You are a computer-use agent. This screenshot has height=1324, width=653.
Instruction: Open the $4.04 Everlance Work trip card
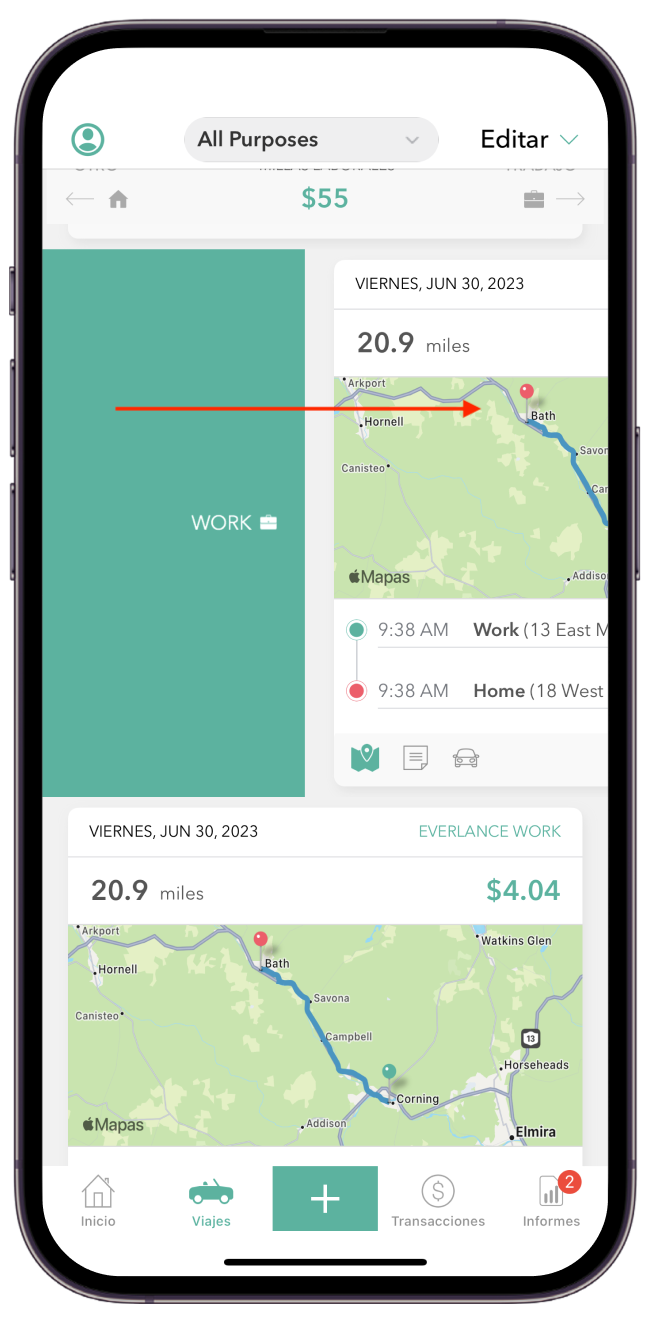324,890
